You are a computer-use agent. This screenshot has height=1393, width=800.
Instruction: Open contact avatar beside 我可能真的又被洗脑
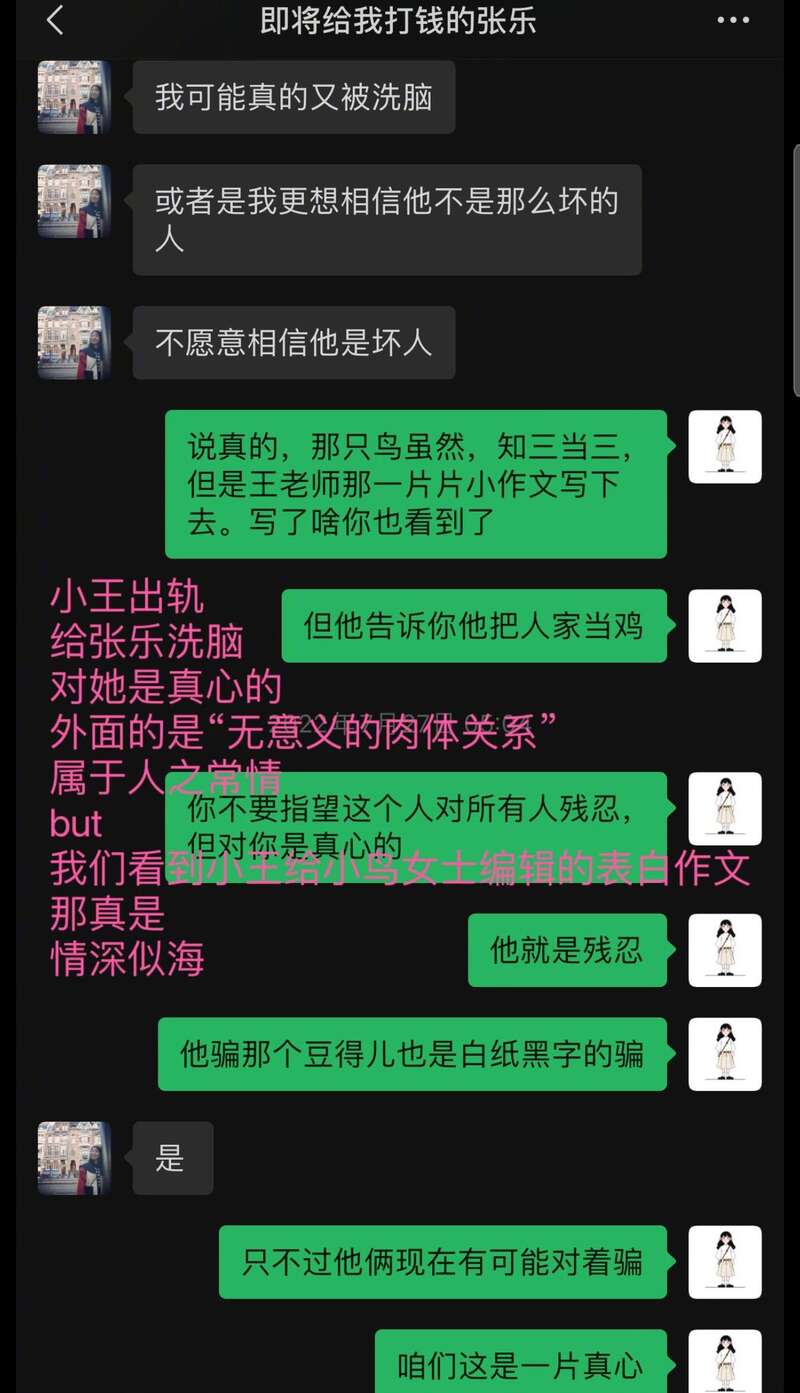coord(74,97)
